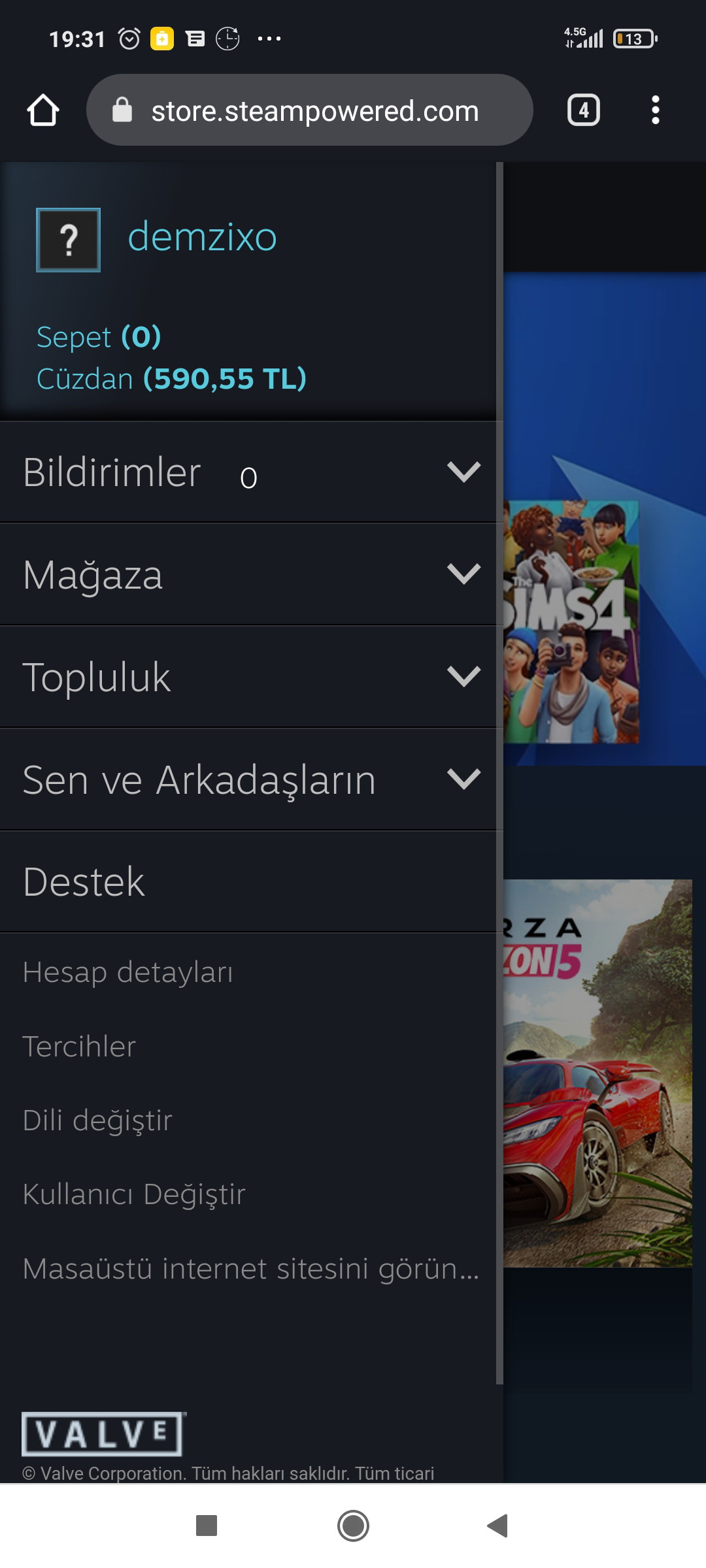Open the browser three-dot overflow menu
This screenshot has height=1568, width=706.
655,110
